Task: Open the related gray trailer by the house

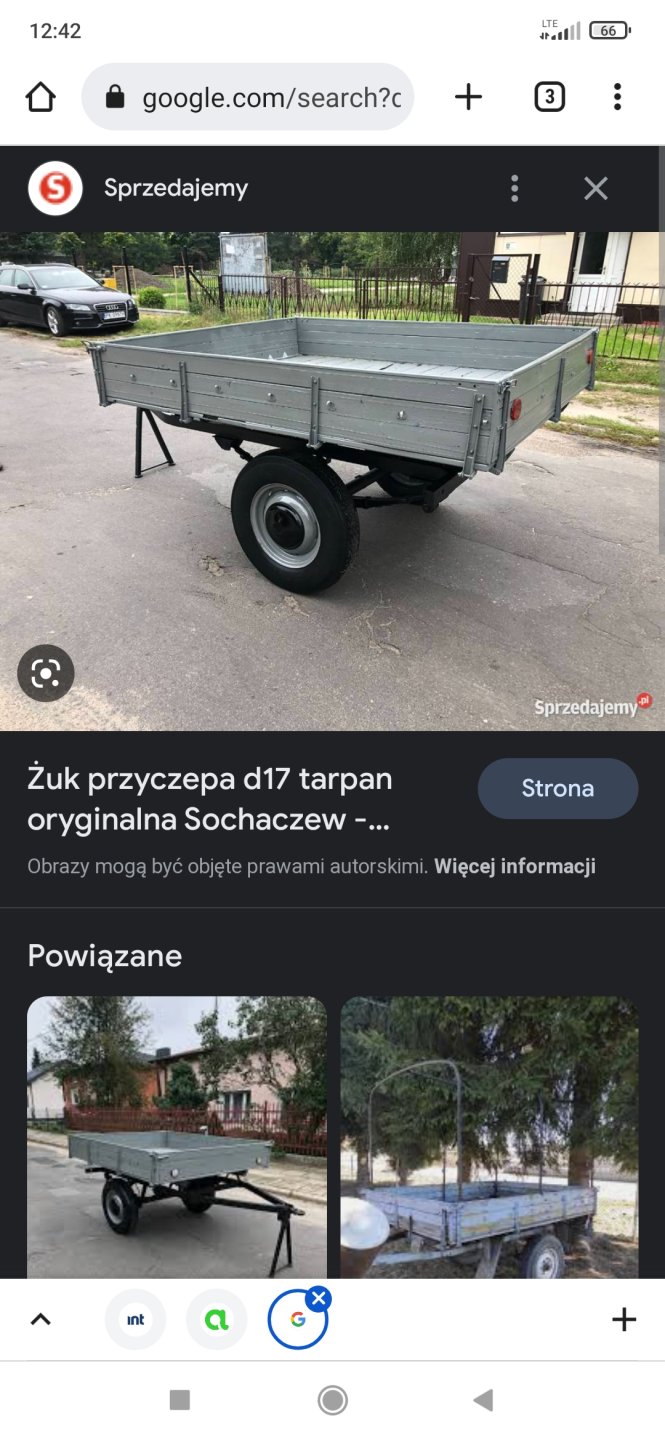Action: pos(177,1136)
